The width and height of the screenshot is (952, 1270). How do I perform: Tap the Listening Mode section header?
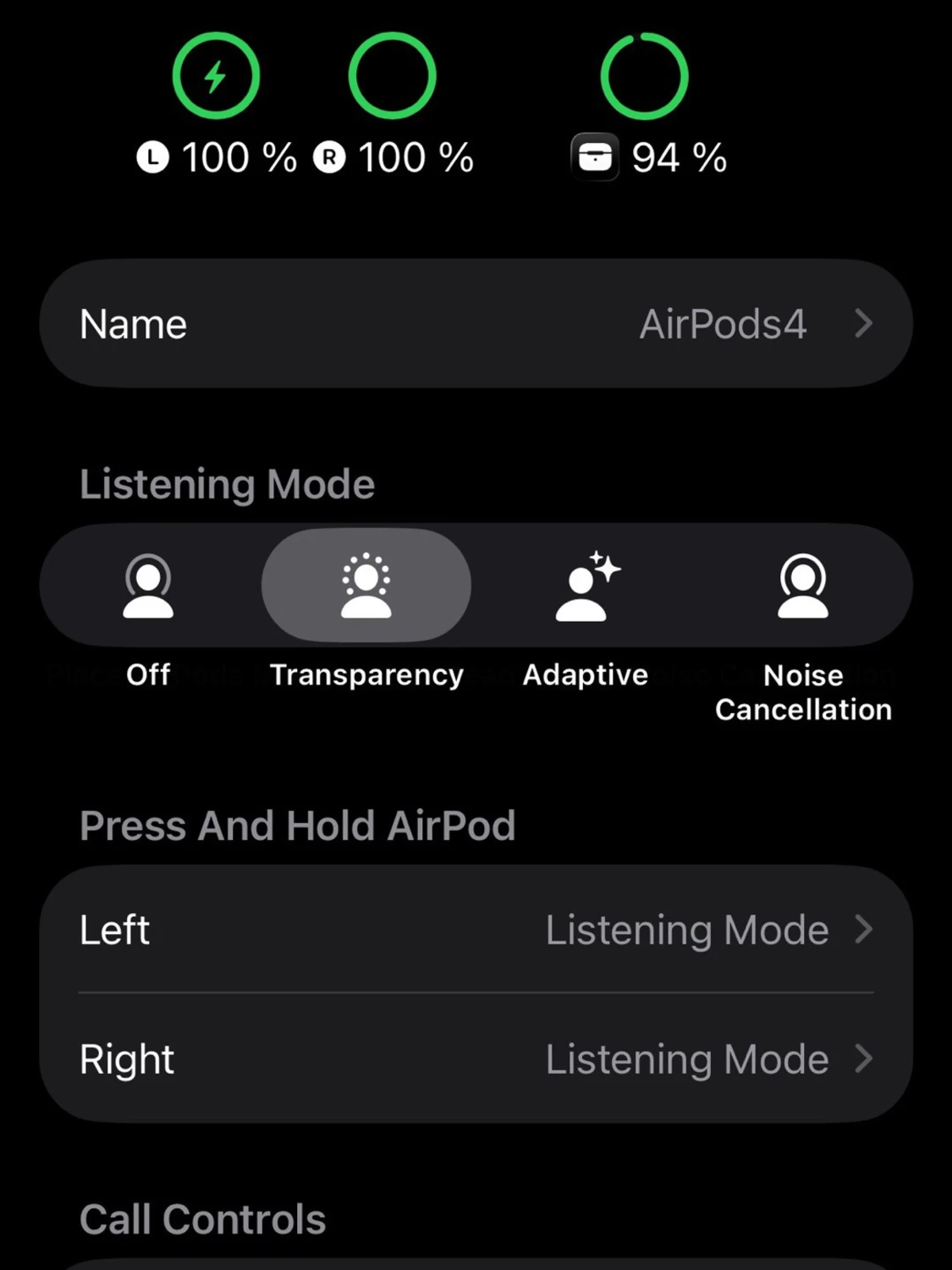click(228, 483)
